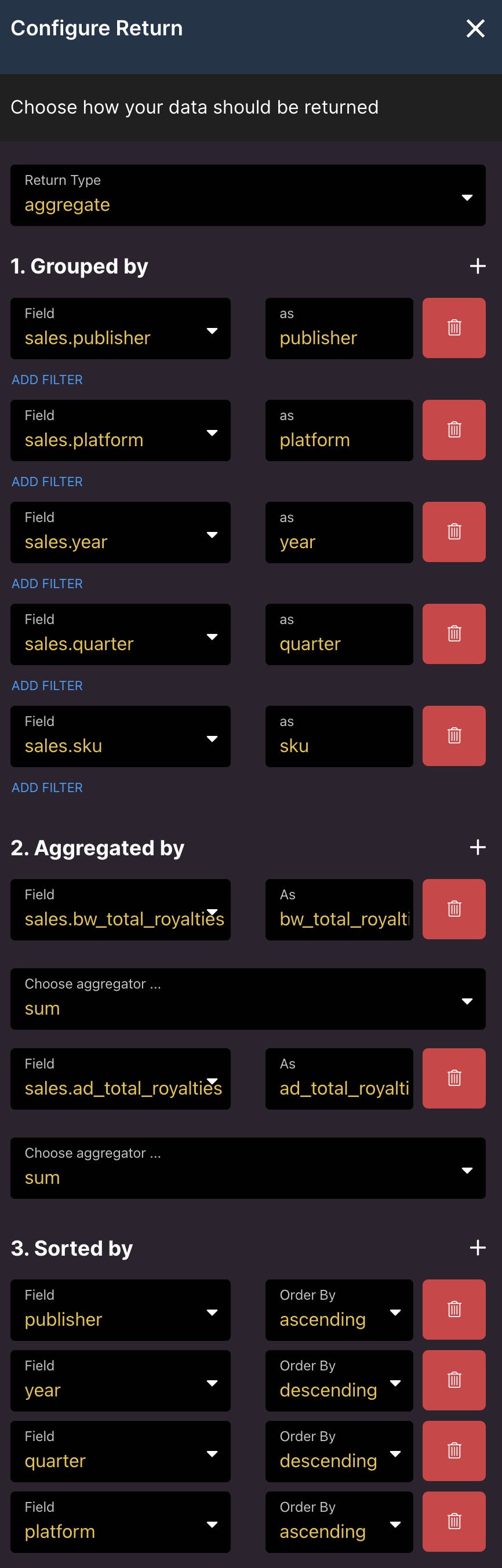The height and width of the screenshot is (1568, 502).
Task: Delete the sales.ad_total_royalties aggregation row
Action: (454, 1078)
